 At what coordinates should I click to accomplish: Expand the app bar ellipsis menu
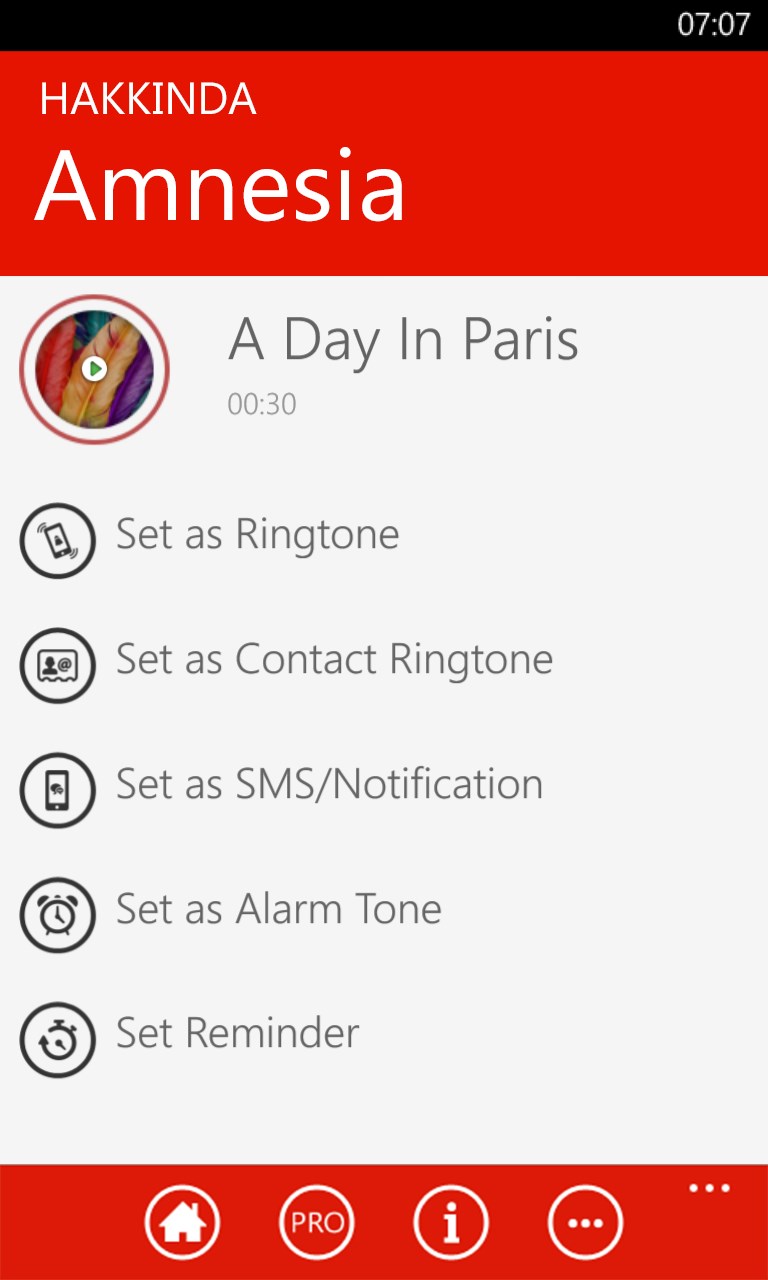pyautogui.click(x=709, y=1189)
